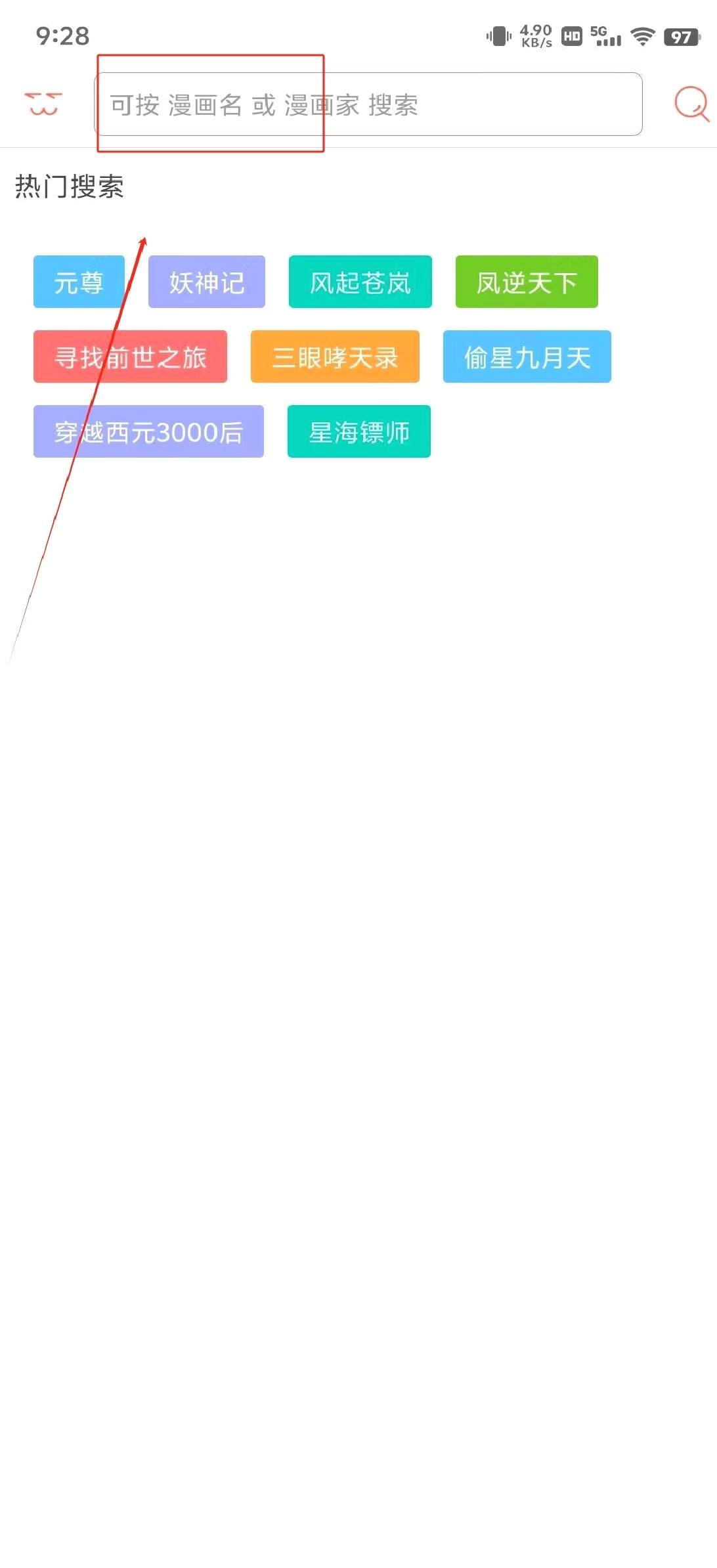Tap the 穿越西元3000后 chip

[x=148, y=432]
